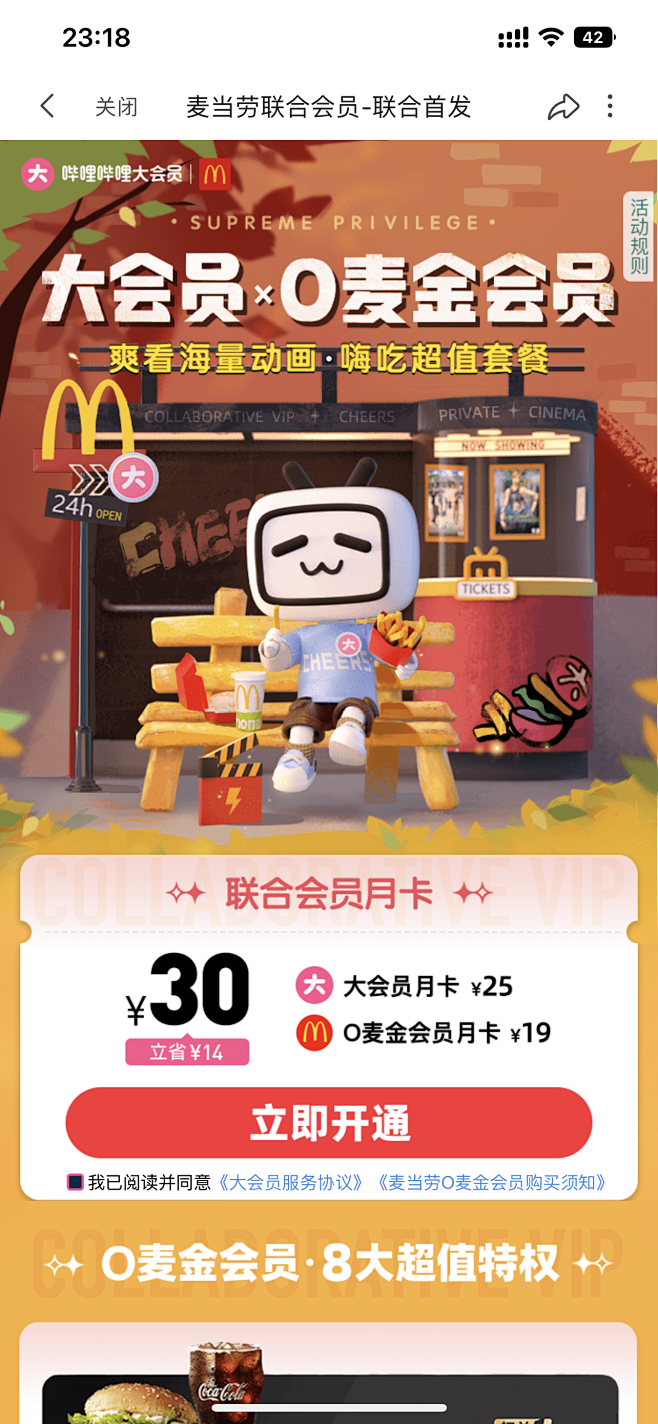Tap 立即开通 to subscribe now
The width and height of the screenshot is (658, 1424).
coord(329,1124)
